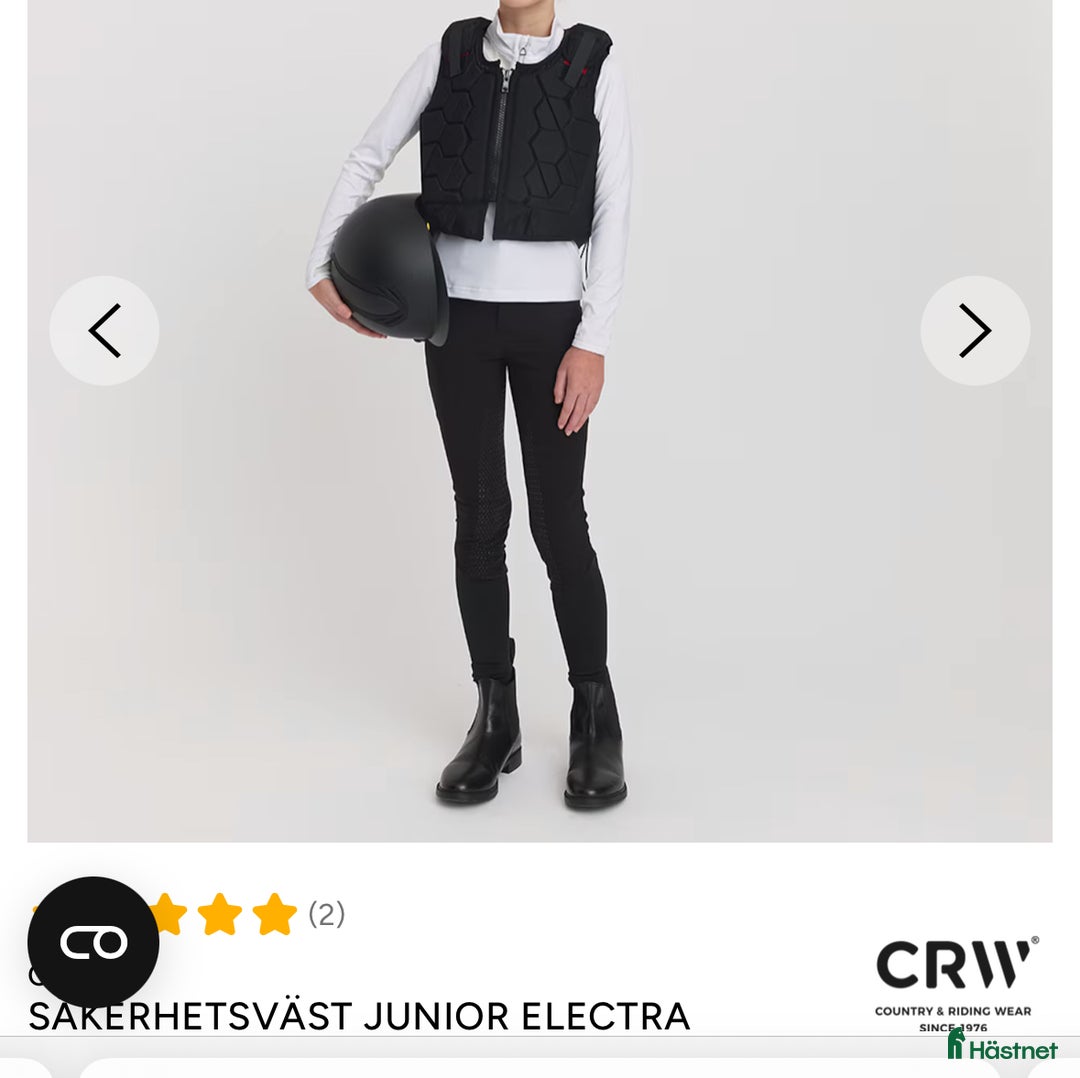View the two customer reviews
This screenshot has height=1078, width=1080.
[x=326, y=914]
